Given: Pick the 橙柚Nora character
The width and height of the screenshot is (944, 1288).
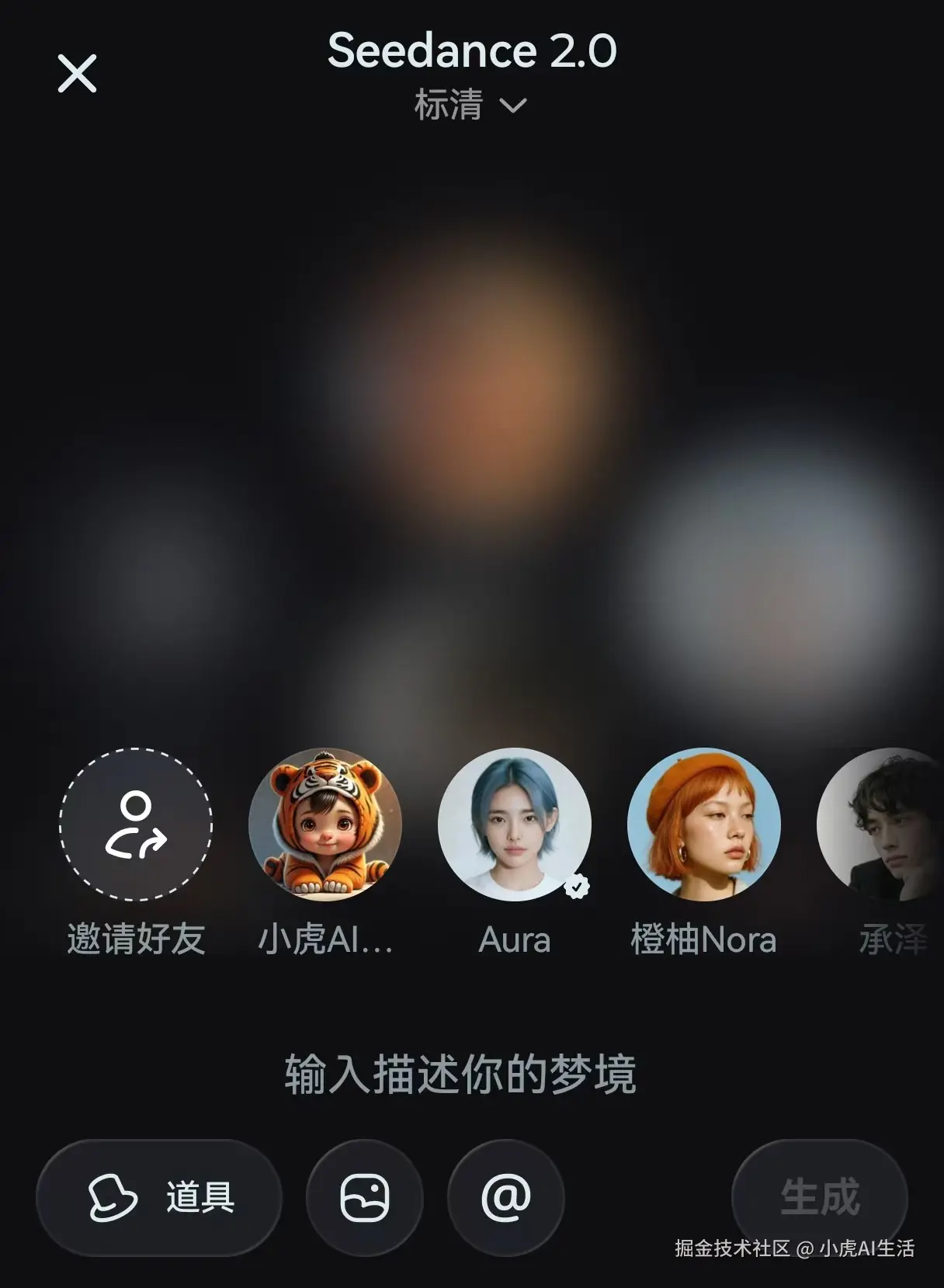Looking at the screenshot, I should pos(703,825).
